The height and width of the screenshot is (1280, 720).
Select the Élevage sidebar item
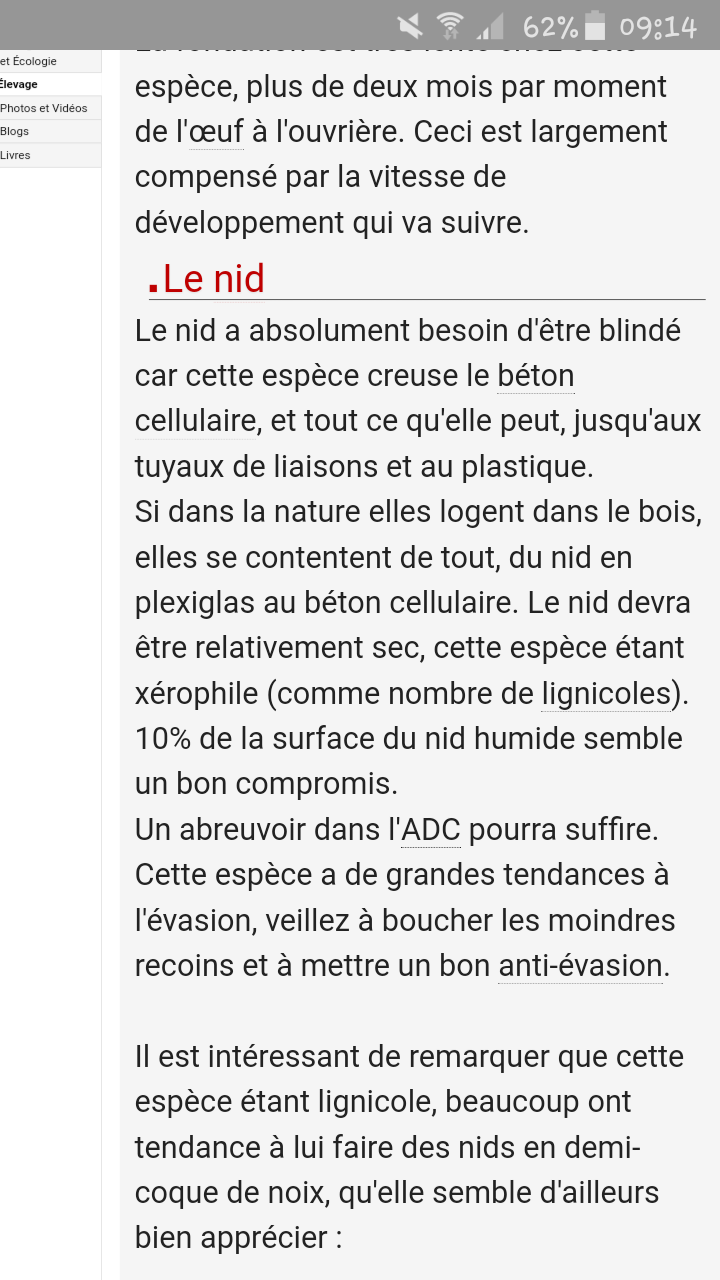[19, 84]
